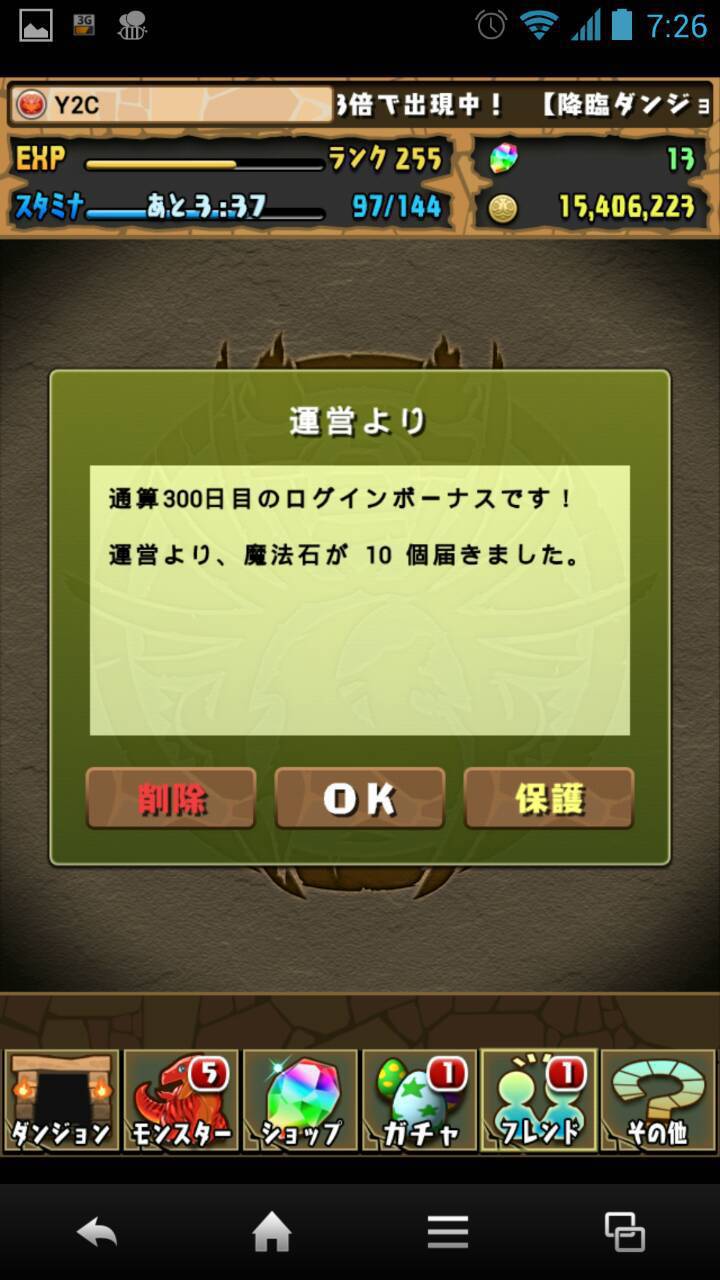
Task: Open the フレンド tab
Action: pos(538,1100)
